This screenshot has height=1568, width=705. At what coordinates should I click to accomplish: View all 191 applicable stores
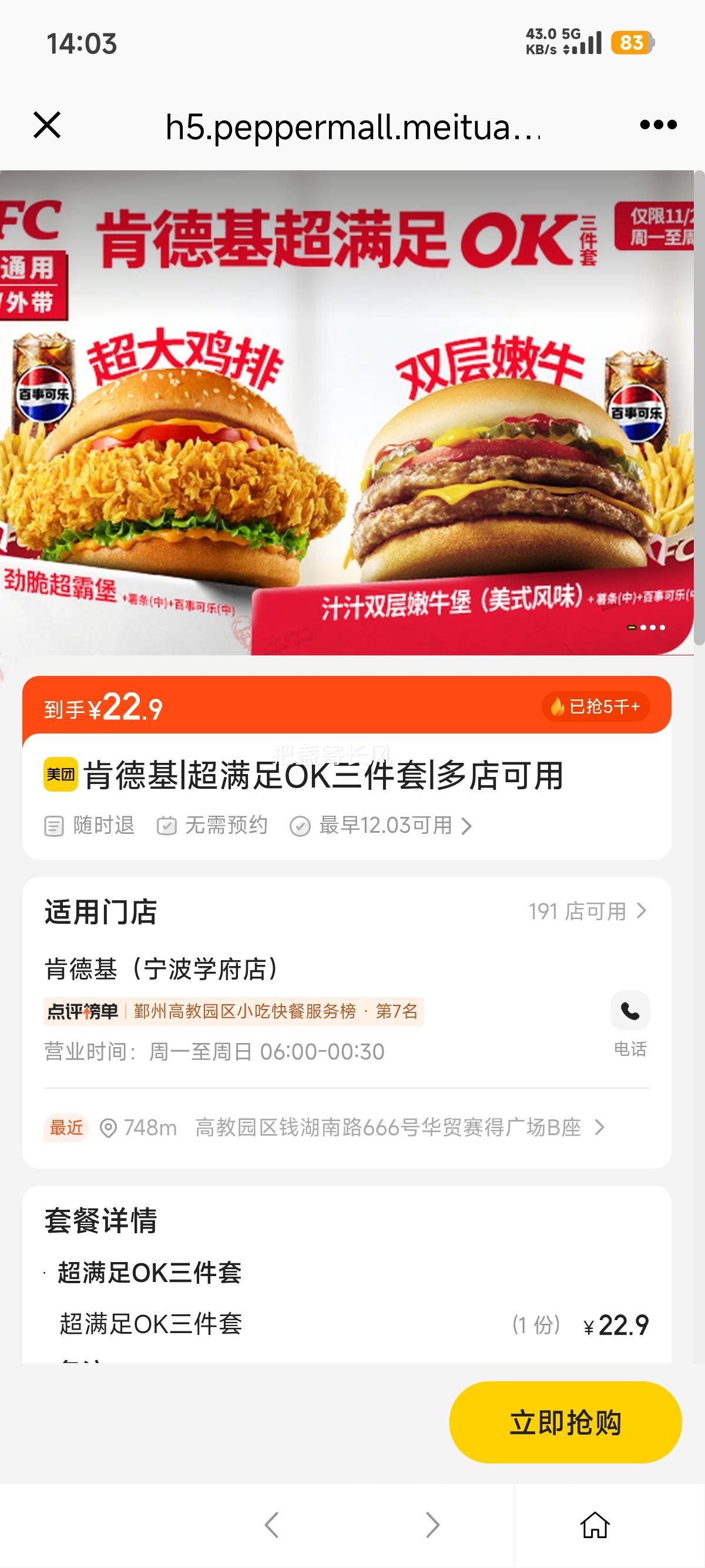(587, 911)
